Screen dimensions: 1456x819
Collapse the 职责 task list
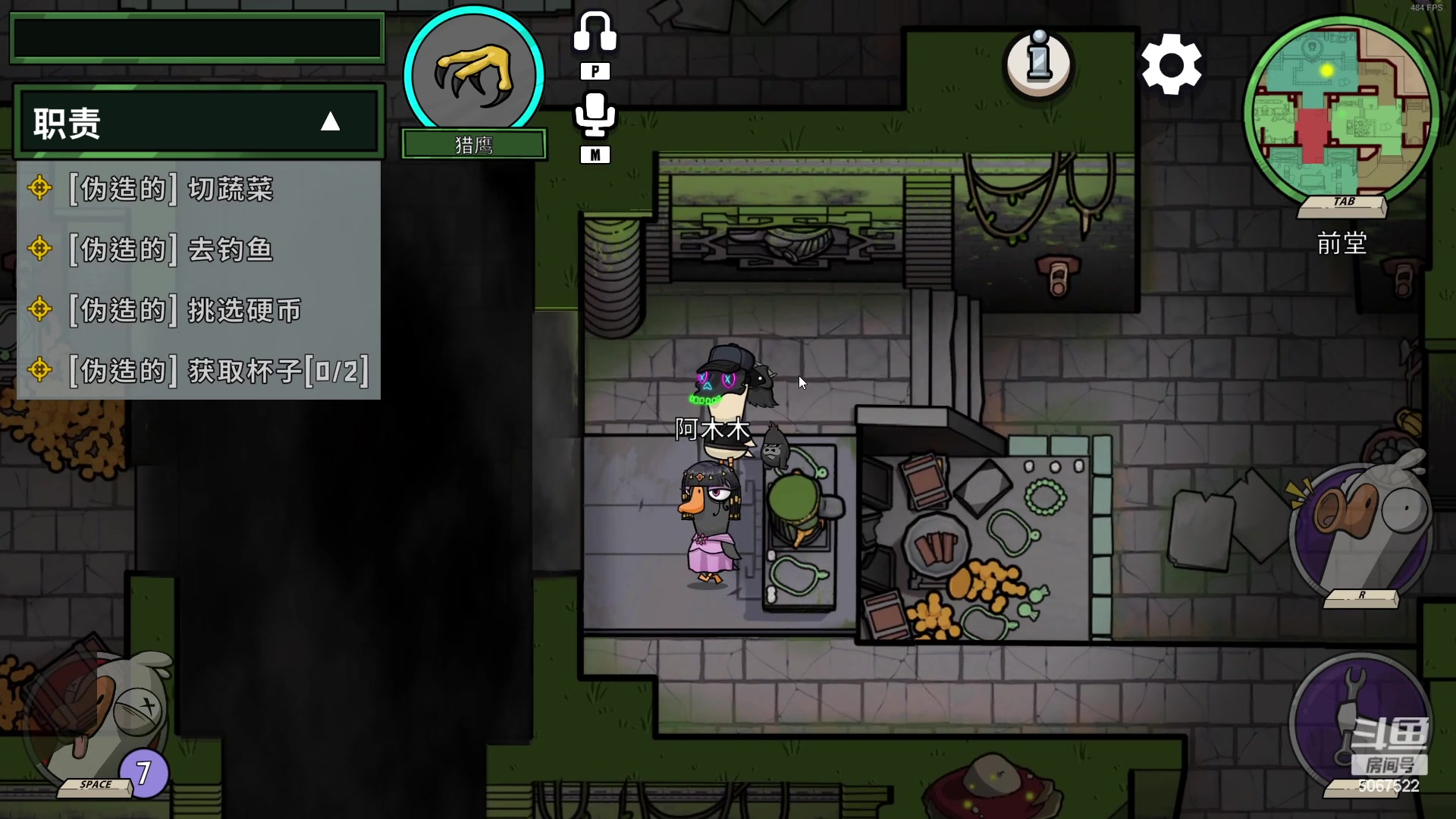click(330, 122)
